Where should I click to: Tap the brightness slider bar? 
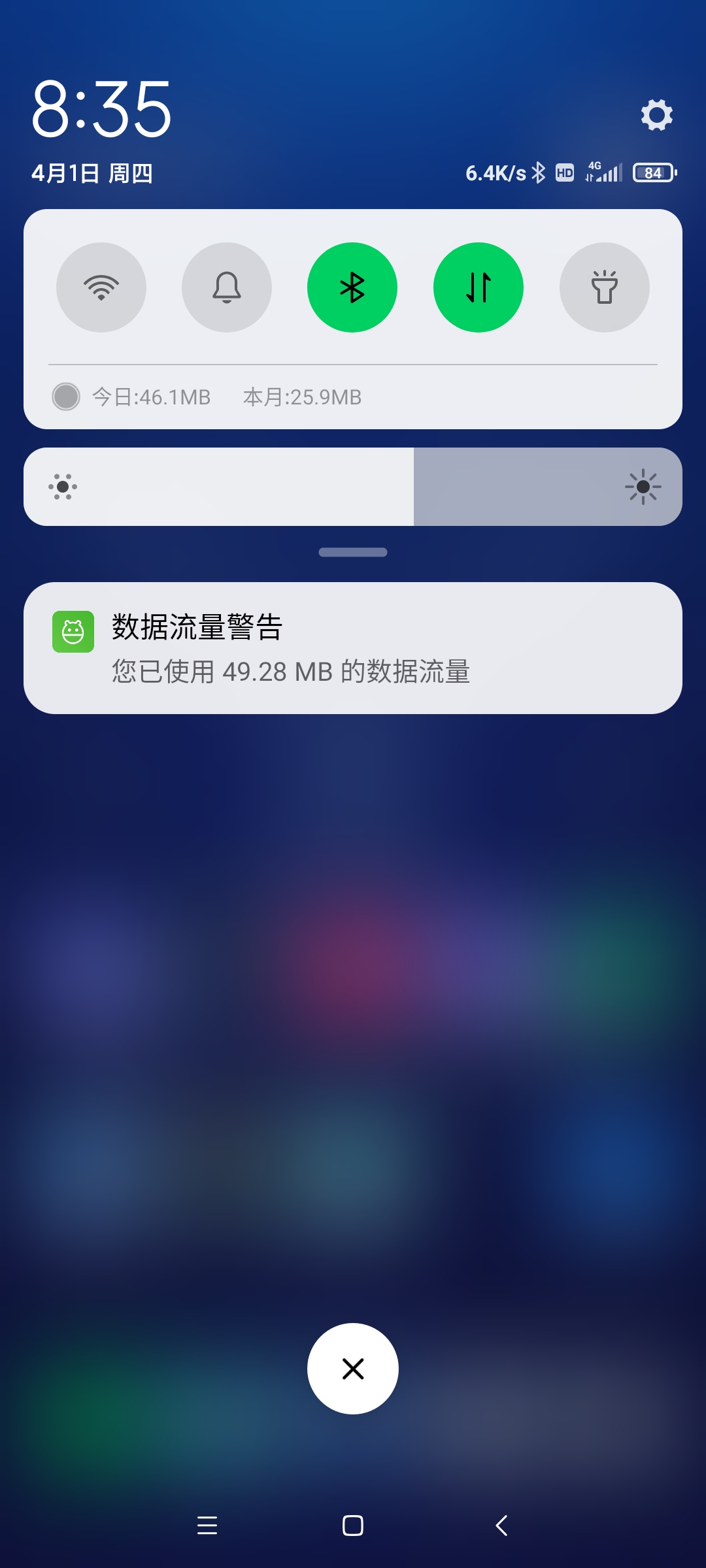353,487
